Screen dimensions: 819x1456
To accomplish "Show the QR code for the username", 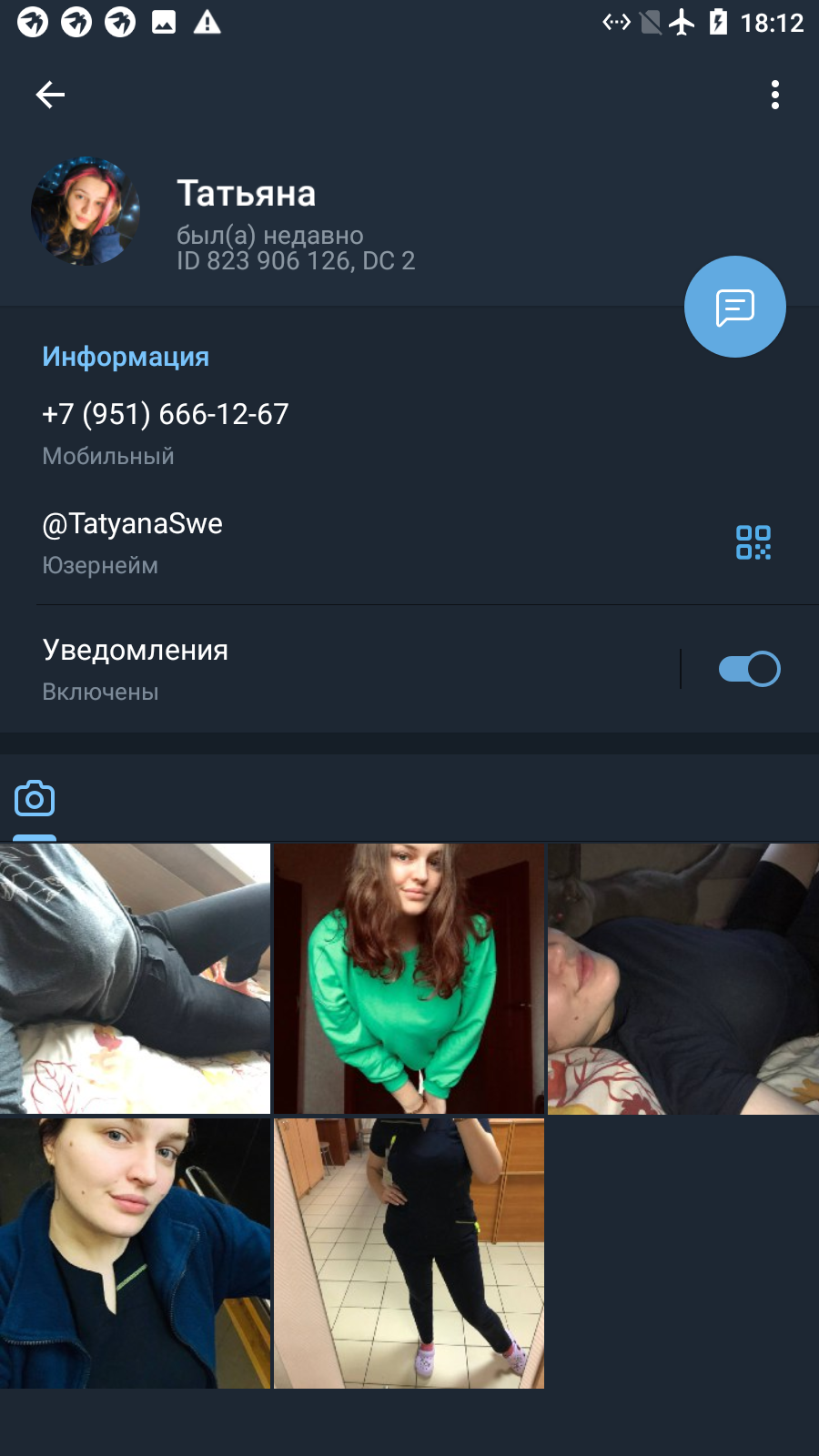I will click(x=753, y=542).
